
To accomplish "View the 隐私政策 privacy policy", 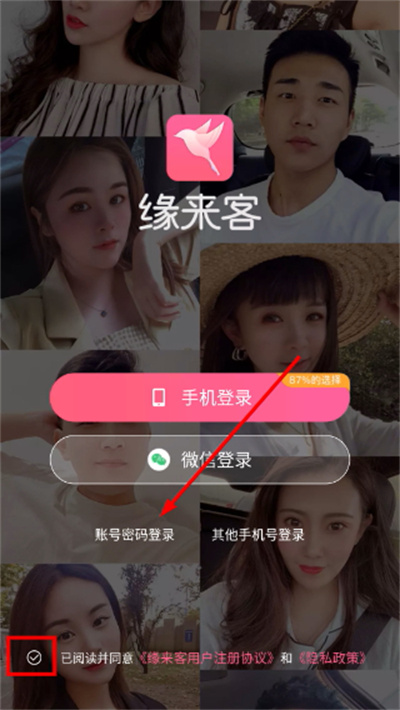I will click(x=331, y=657).
